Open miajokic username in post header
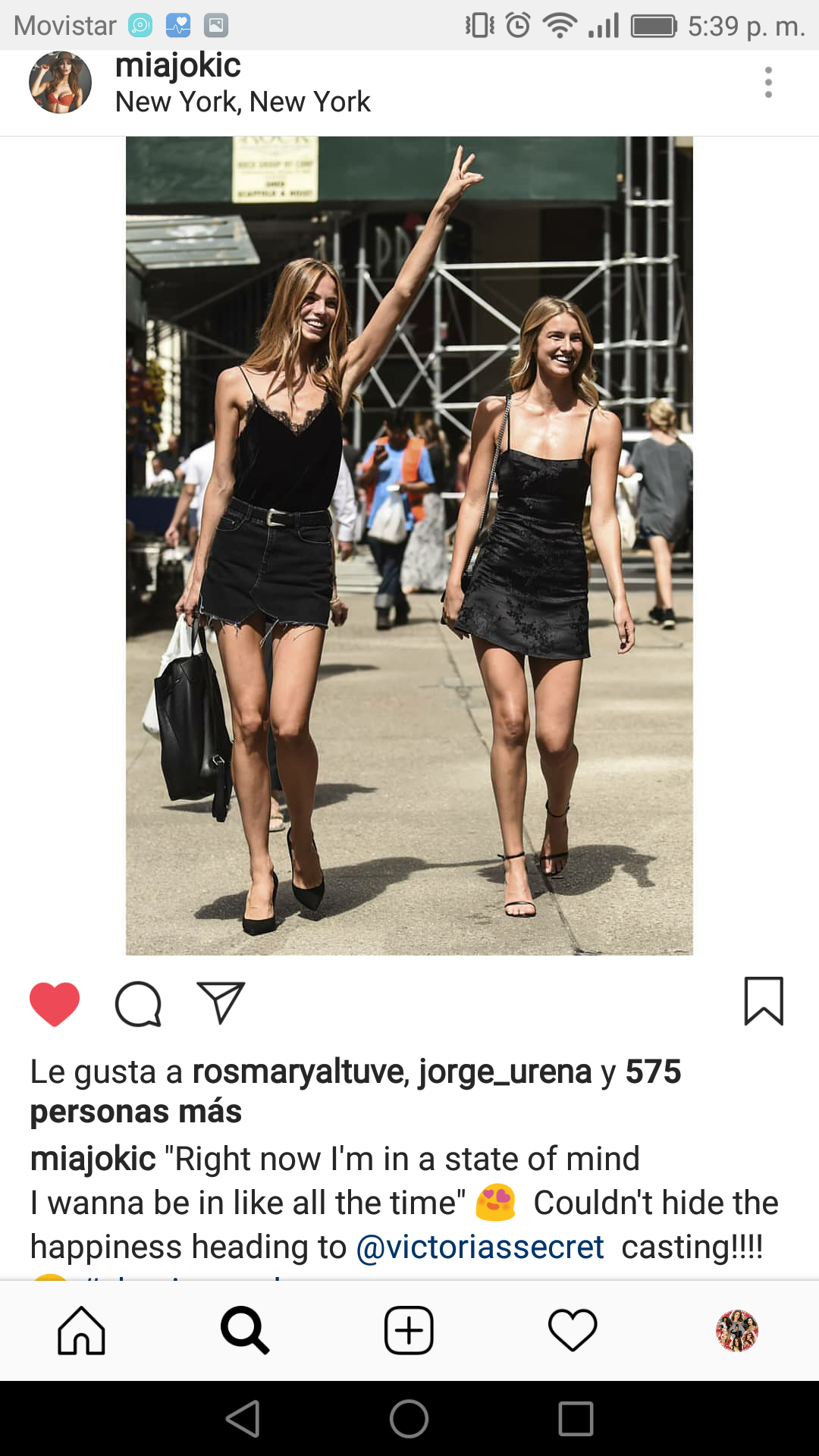 coord(177,66)
